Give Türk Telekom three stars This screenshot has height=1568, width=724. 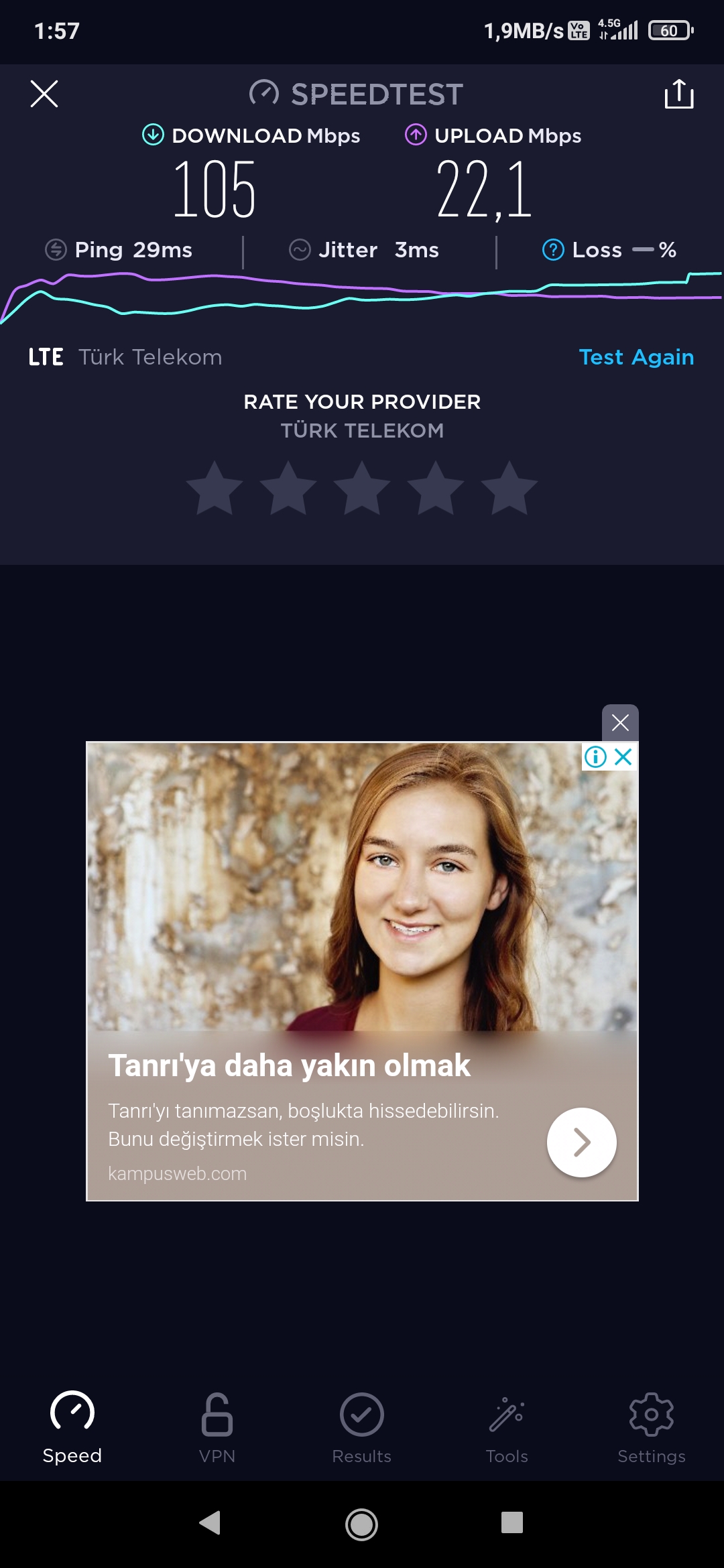point(362,488)
